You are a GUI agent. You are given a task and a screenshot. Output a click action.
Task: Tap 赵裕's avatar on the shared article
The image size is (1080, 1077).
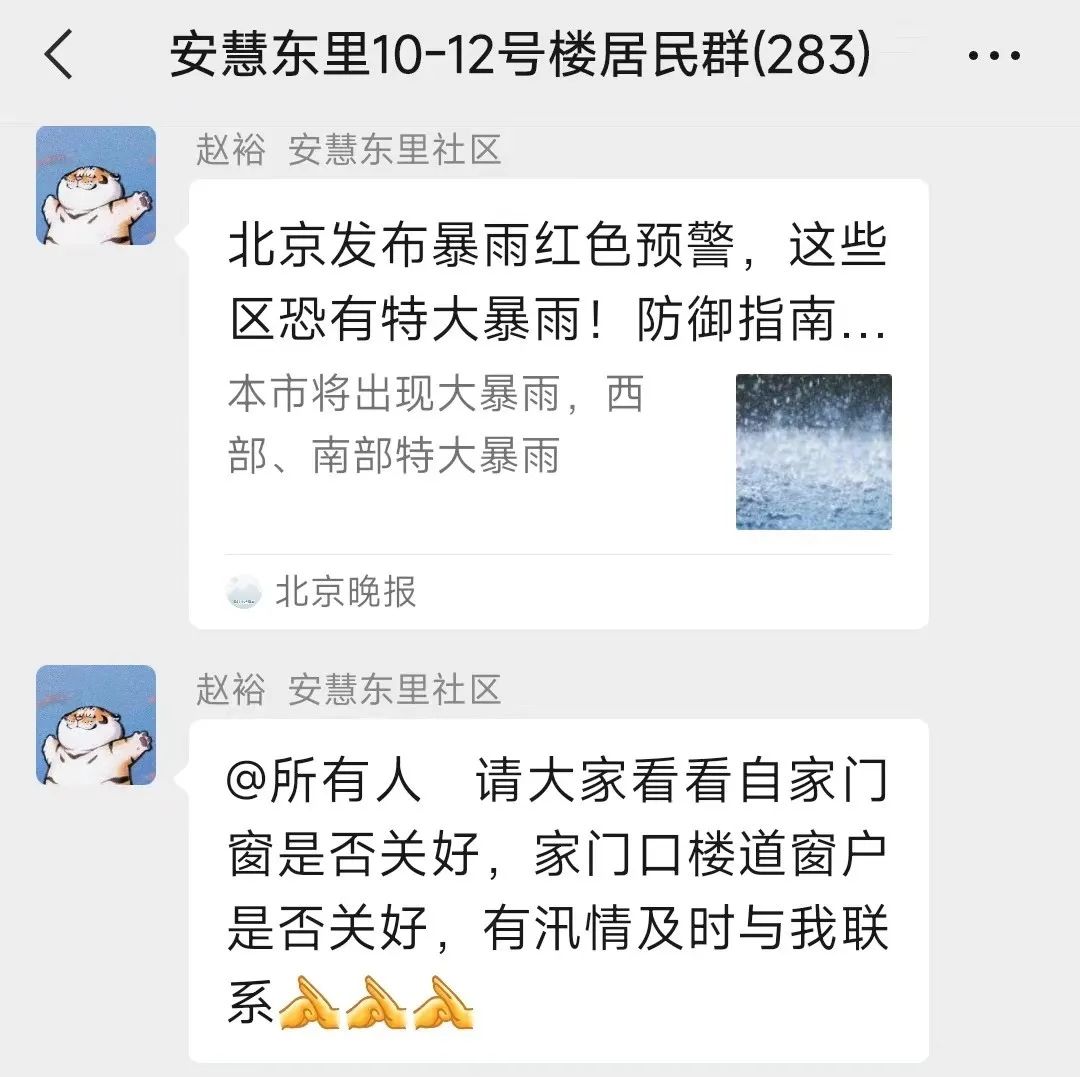coord(96,186)
